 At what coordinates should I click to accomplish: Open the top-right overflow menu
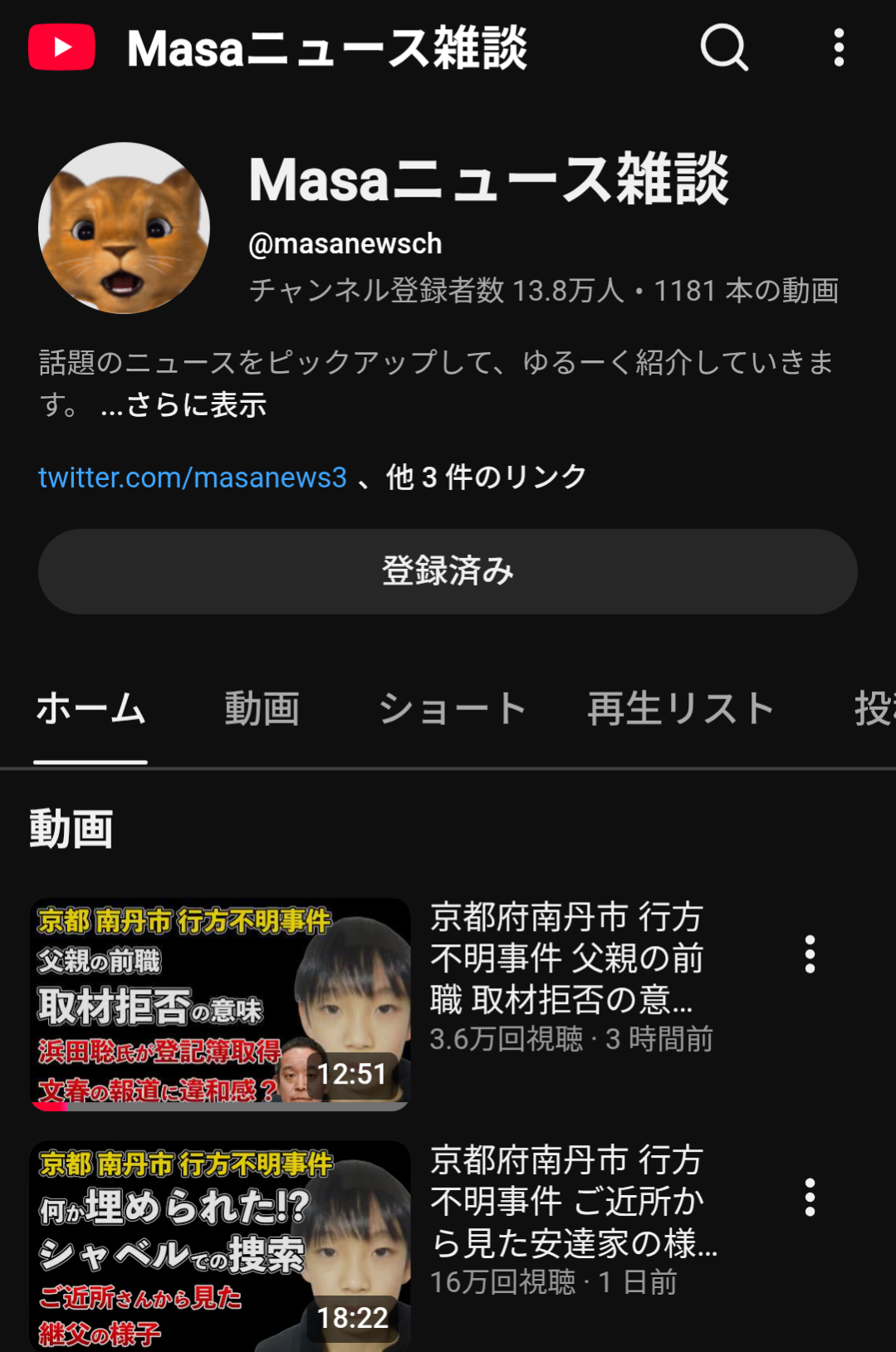point(839,47)
